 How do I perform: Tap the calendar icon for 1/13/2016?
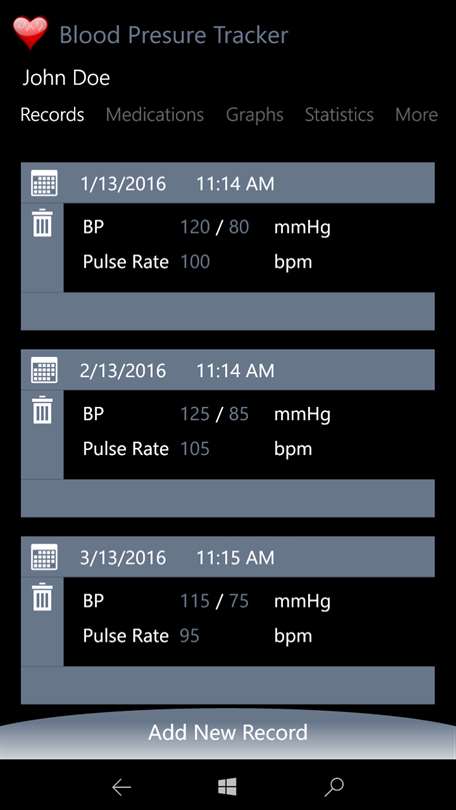pos(44,183)
